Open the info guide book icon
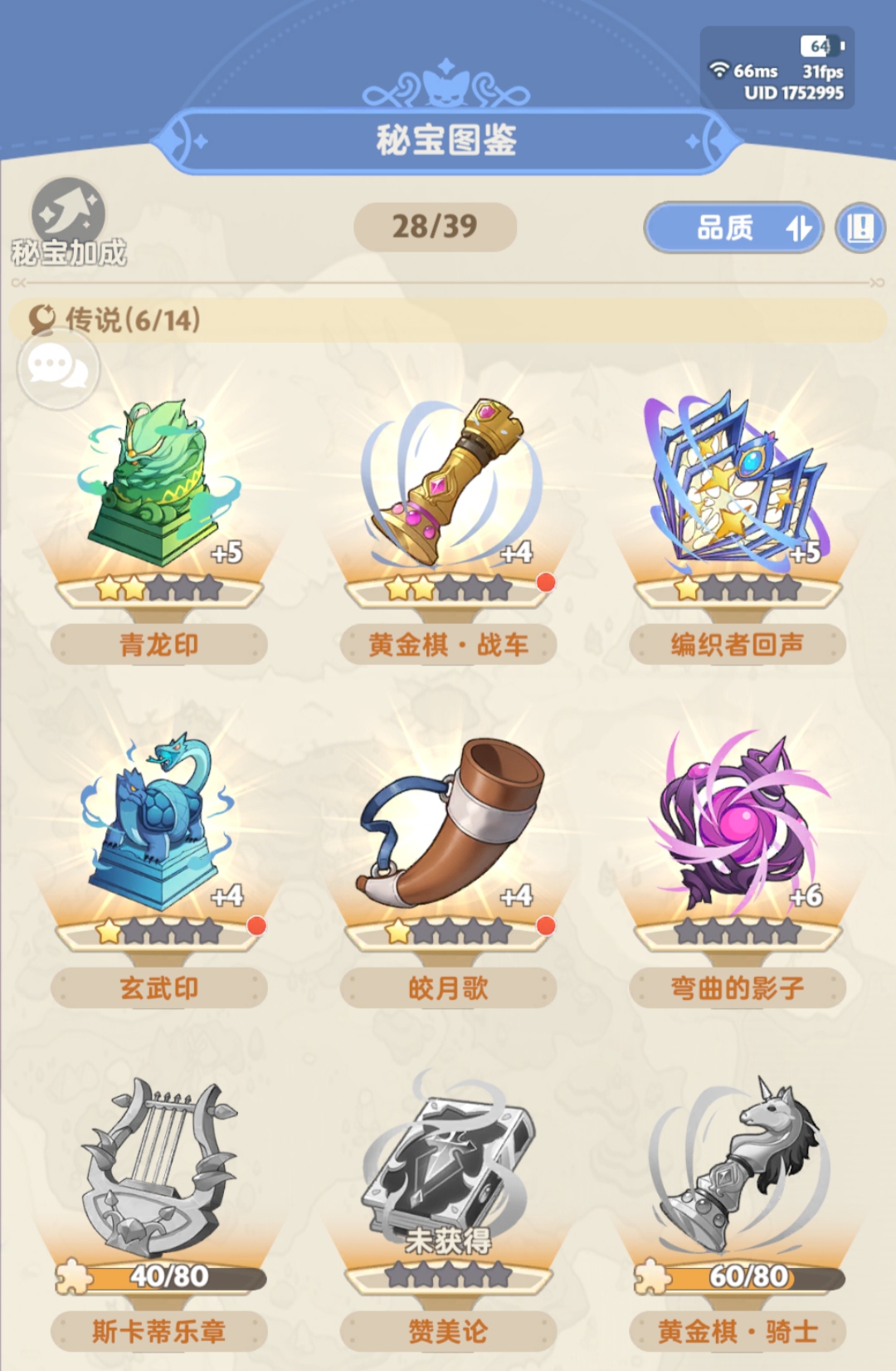Screen dimensions: 896x1371 coord(859,227)
